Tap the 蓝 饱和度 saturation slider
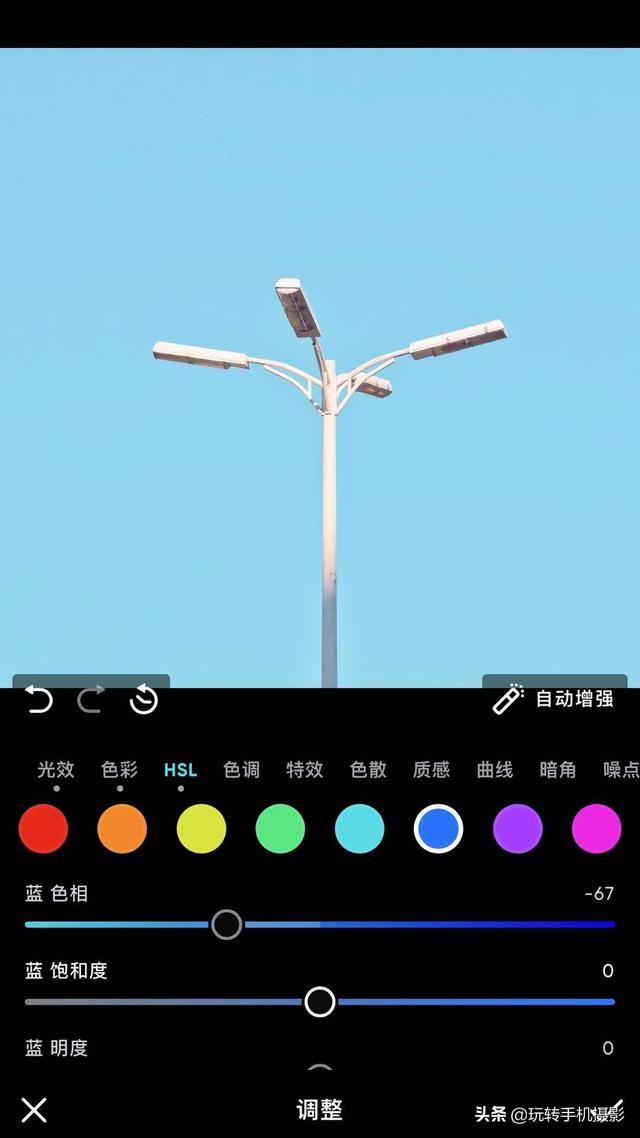 (320, 1001)
